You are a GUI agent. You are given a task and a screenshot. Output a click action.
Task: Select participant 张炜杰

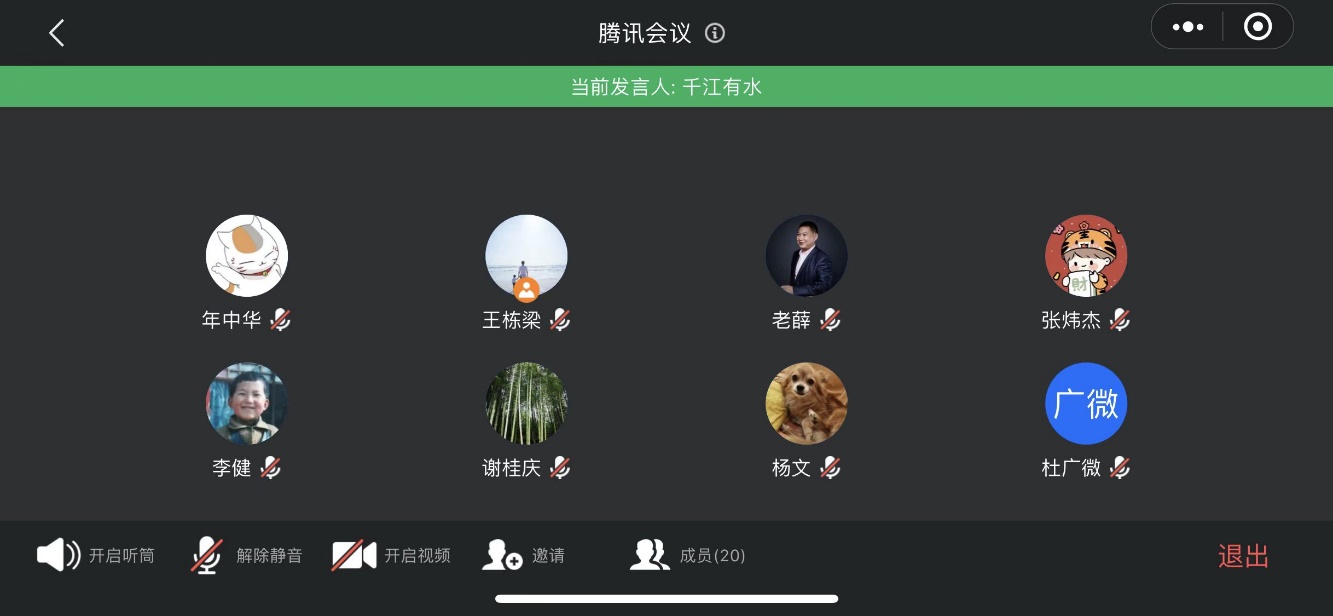point(1086,256)
